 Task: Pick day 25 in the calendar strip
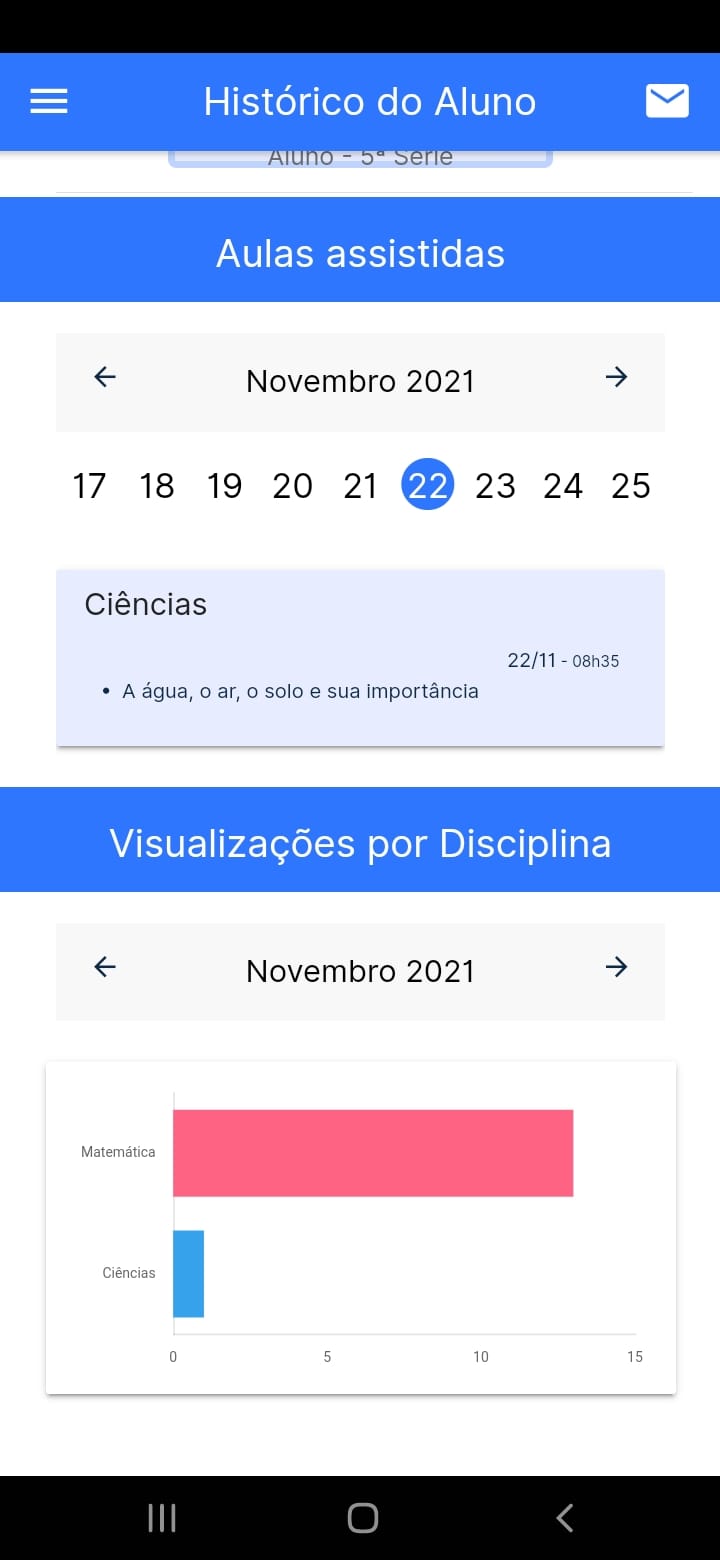tap(631, 486)
